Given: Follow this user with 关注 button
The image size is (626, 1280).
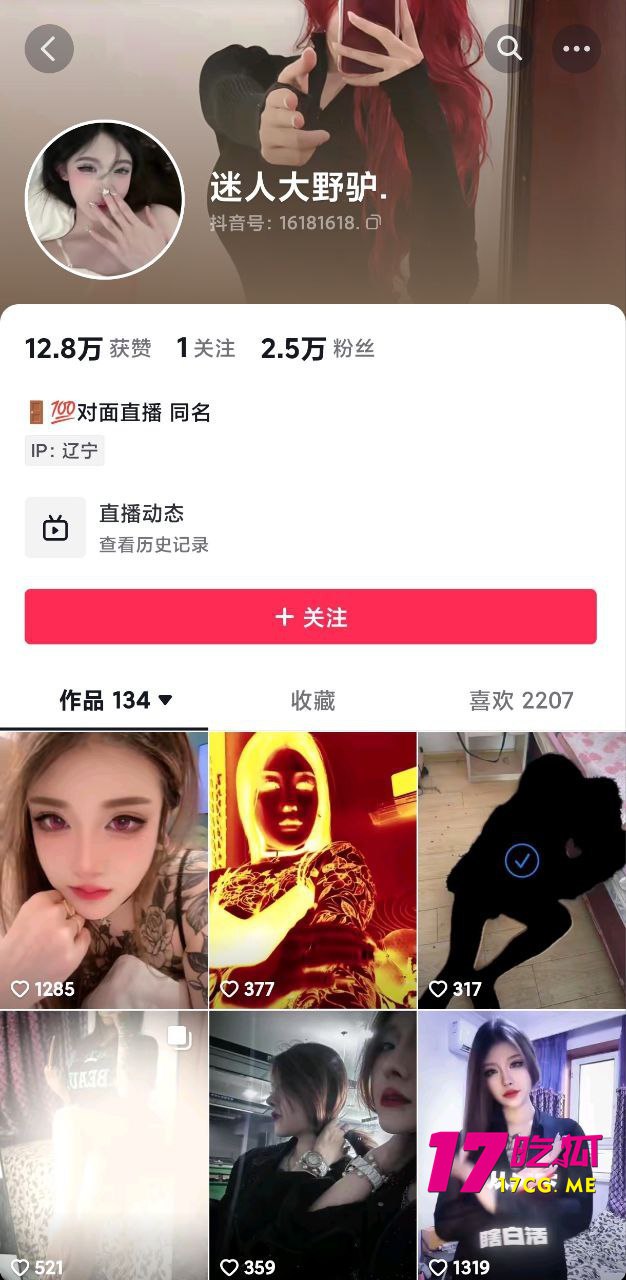Looking at the screenshot, I should click(311, 617).
